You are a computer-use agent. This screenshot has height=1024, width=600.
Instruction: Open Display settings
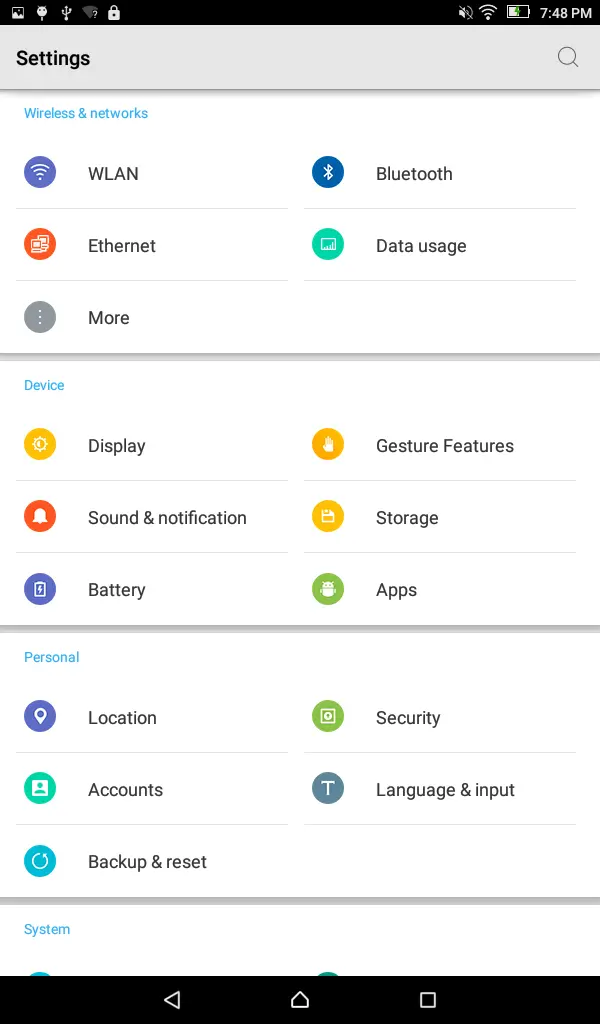(x=151, y=445)
